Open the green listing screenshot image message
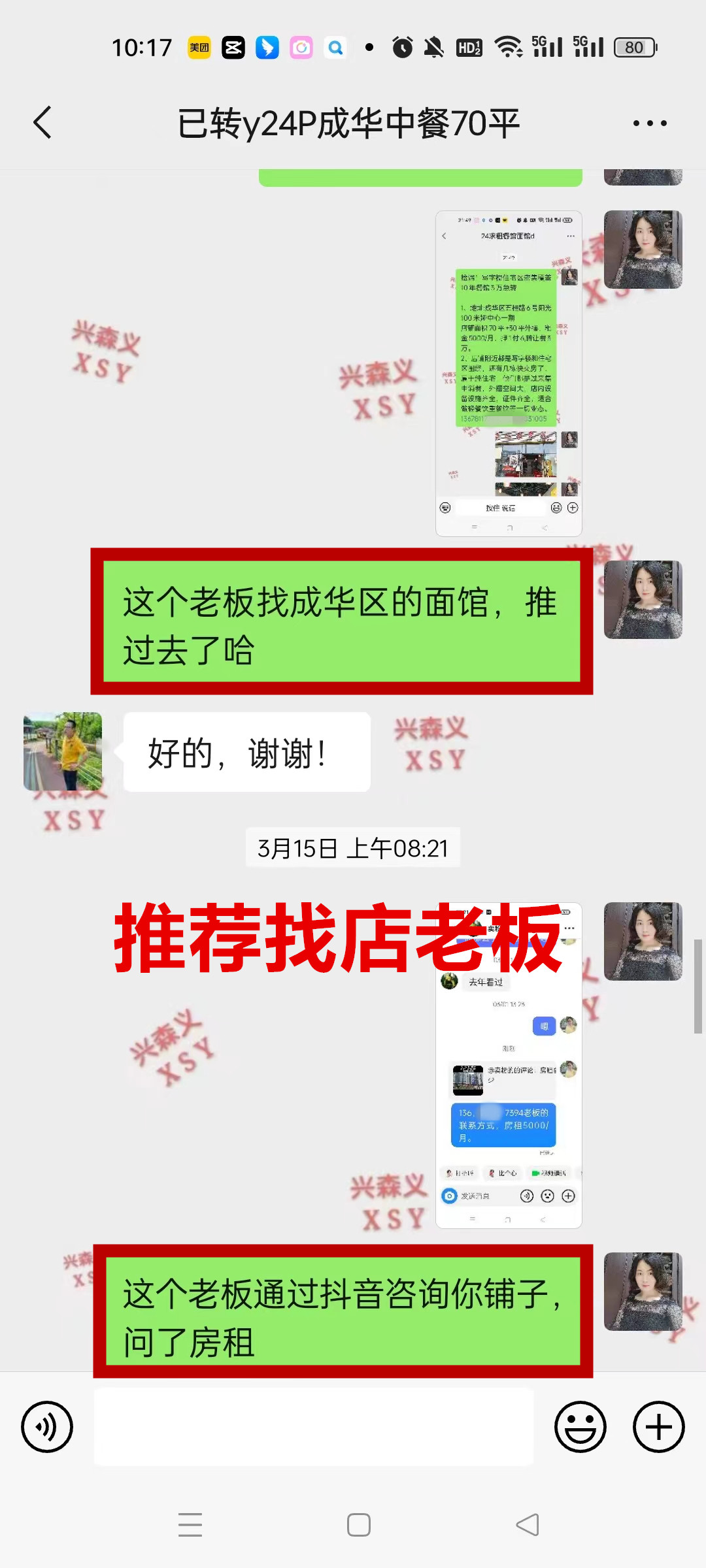 509,373
